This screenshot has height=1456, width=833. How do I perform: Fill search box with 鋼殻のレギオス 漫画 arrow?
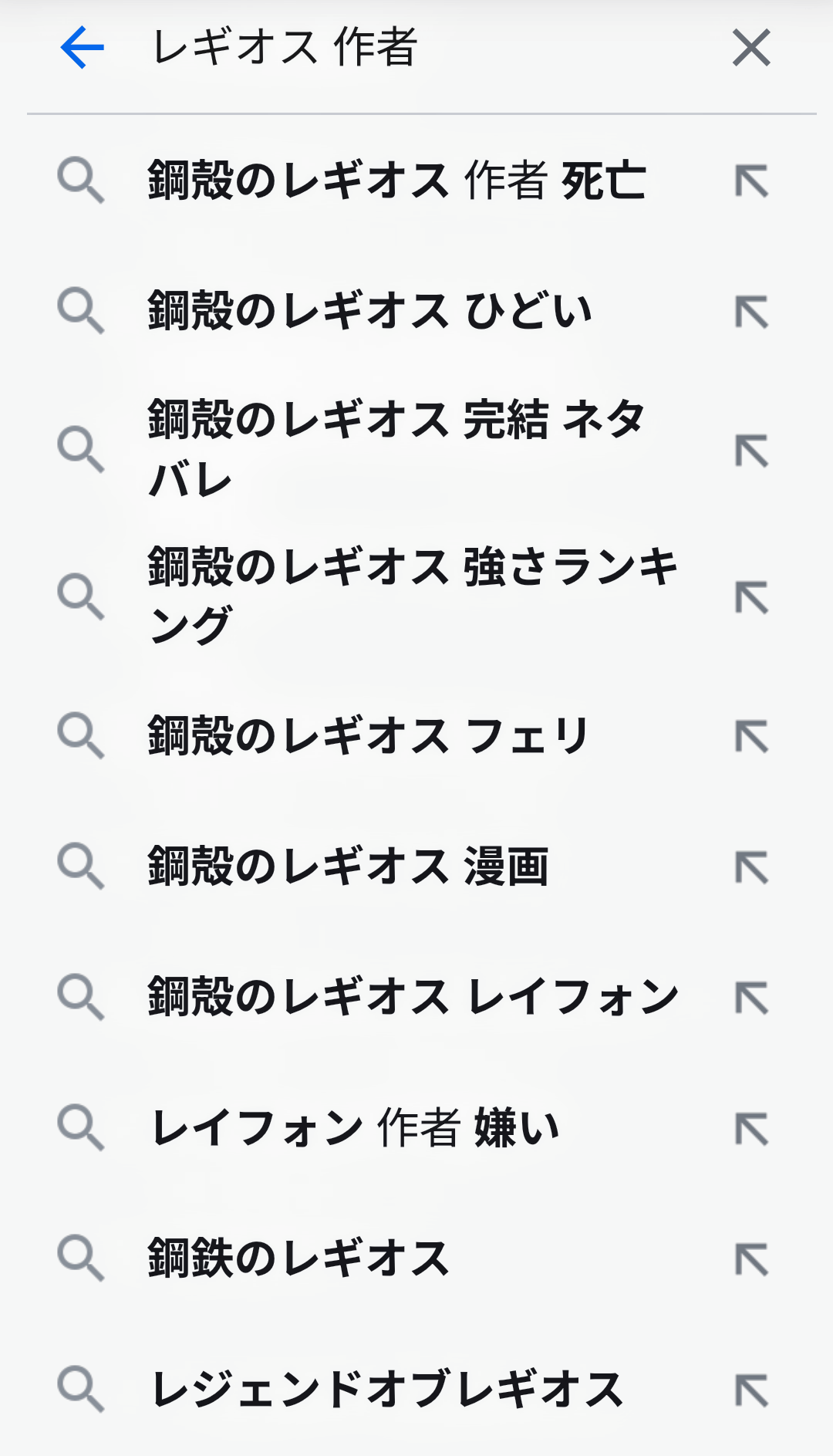tap(751, 867)
